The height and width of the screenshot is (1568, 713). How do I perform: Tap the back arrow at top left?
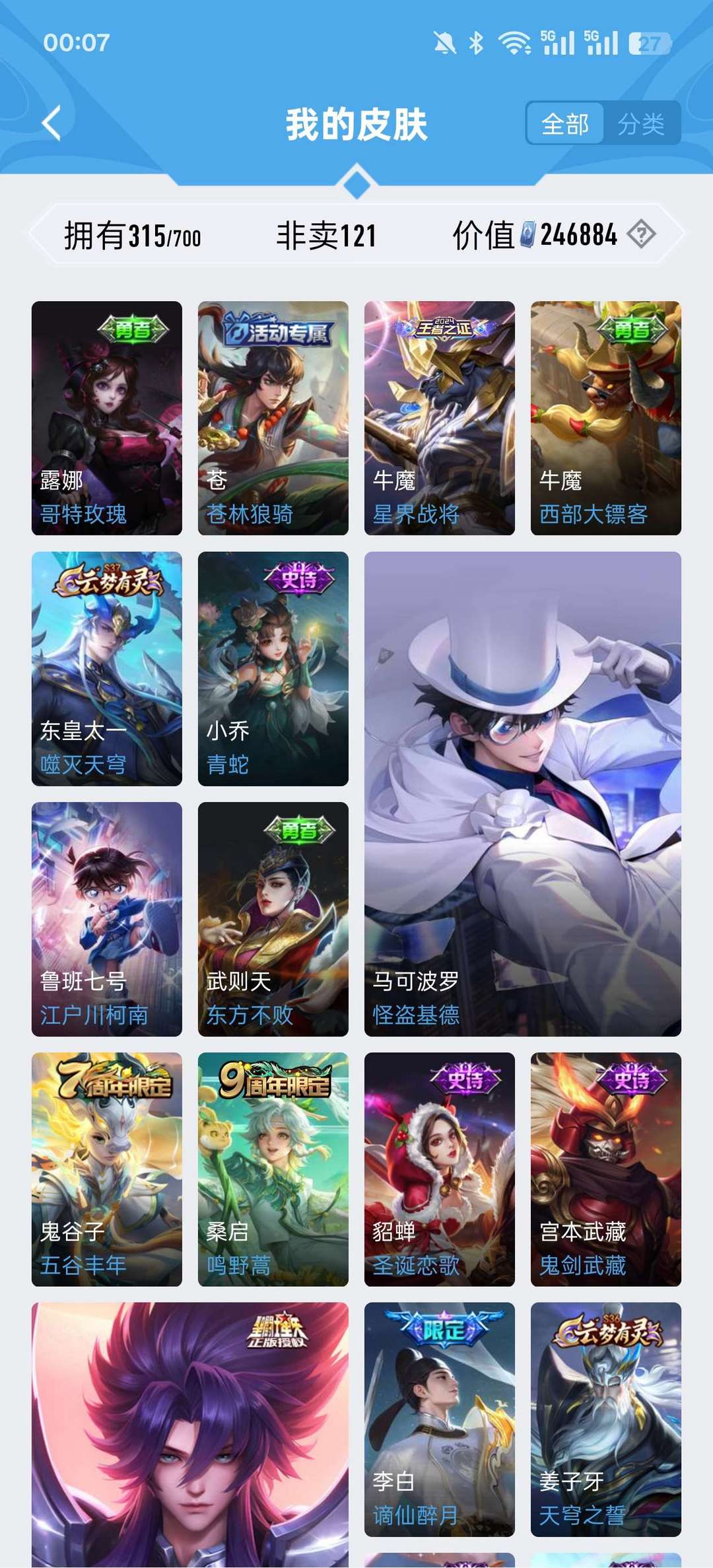(x=50, y=123)
